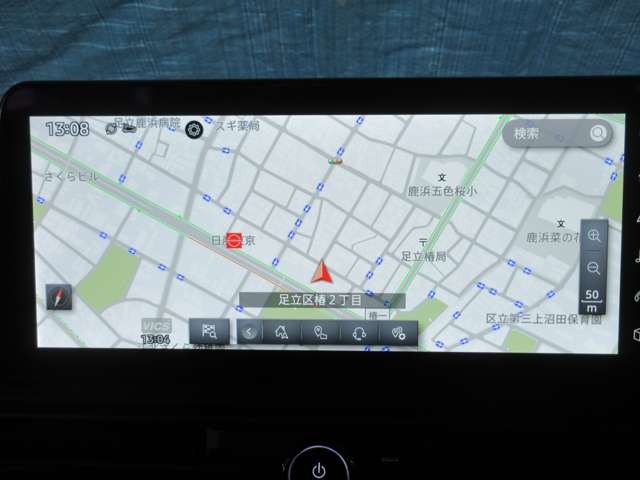This screenshot has height=480, width=640.
Task: Open the saved places pin folder icon
Action: coord(320,333)
